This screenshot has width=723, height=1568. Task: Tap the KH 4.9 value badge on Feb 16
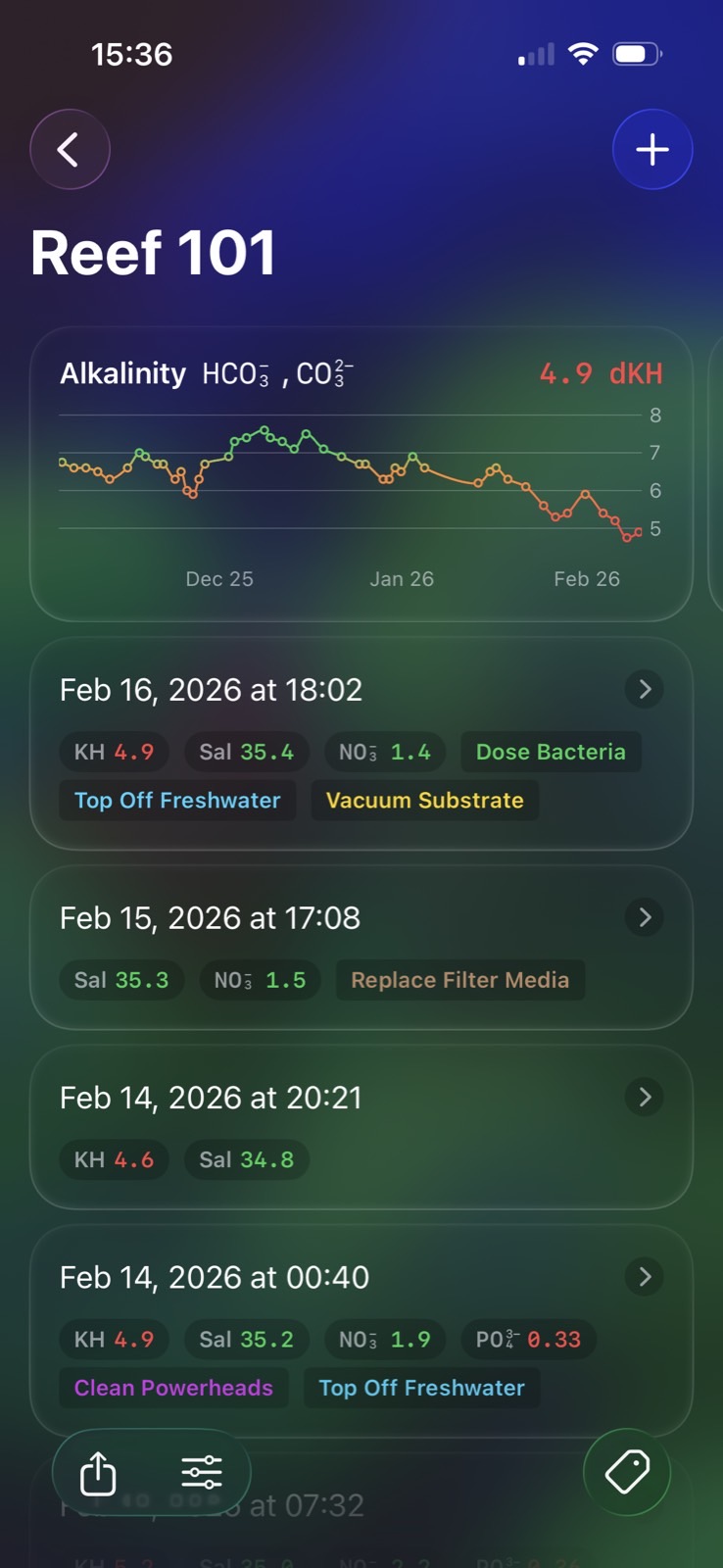point(114,752)
